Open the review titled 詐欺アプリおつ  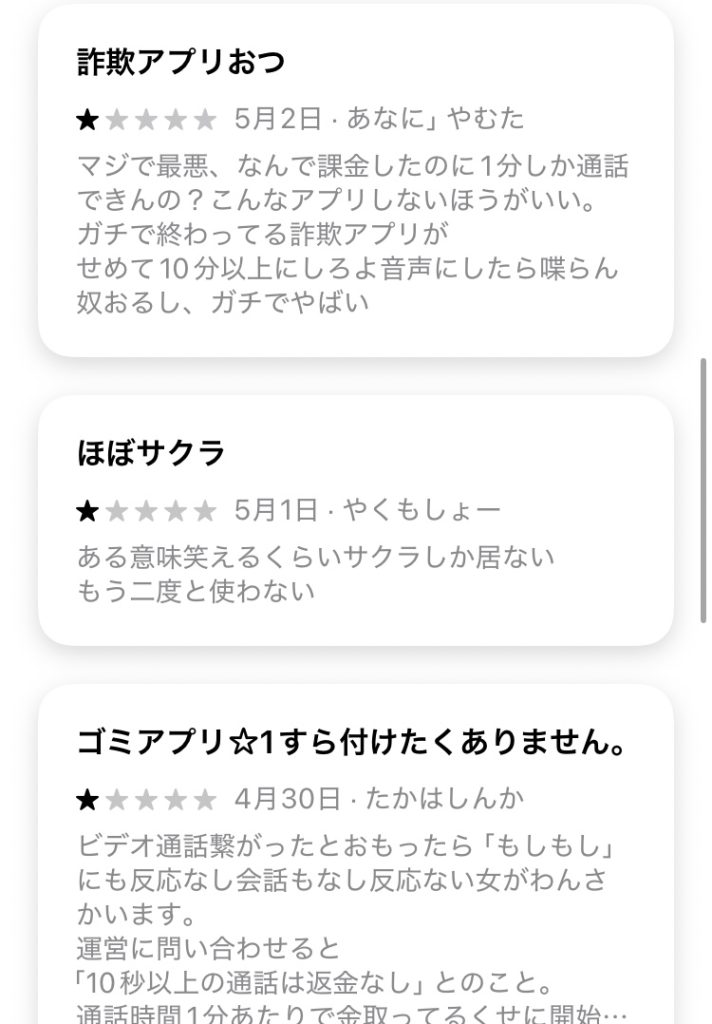coord(355,180)
